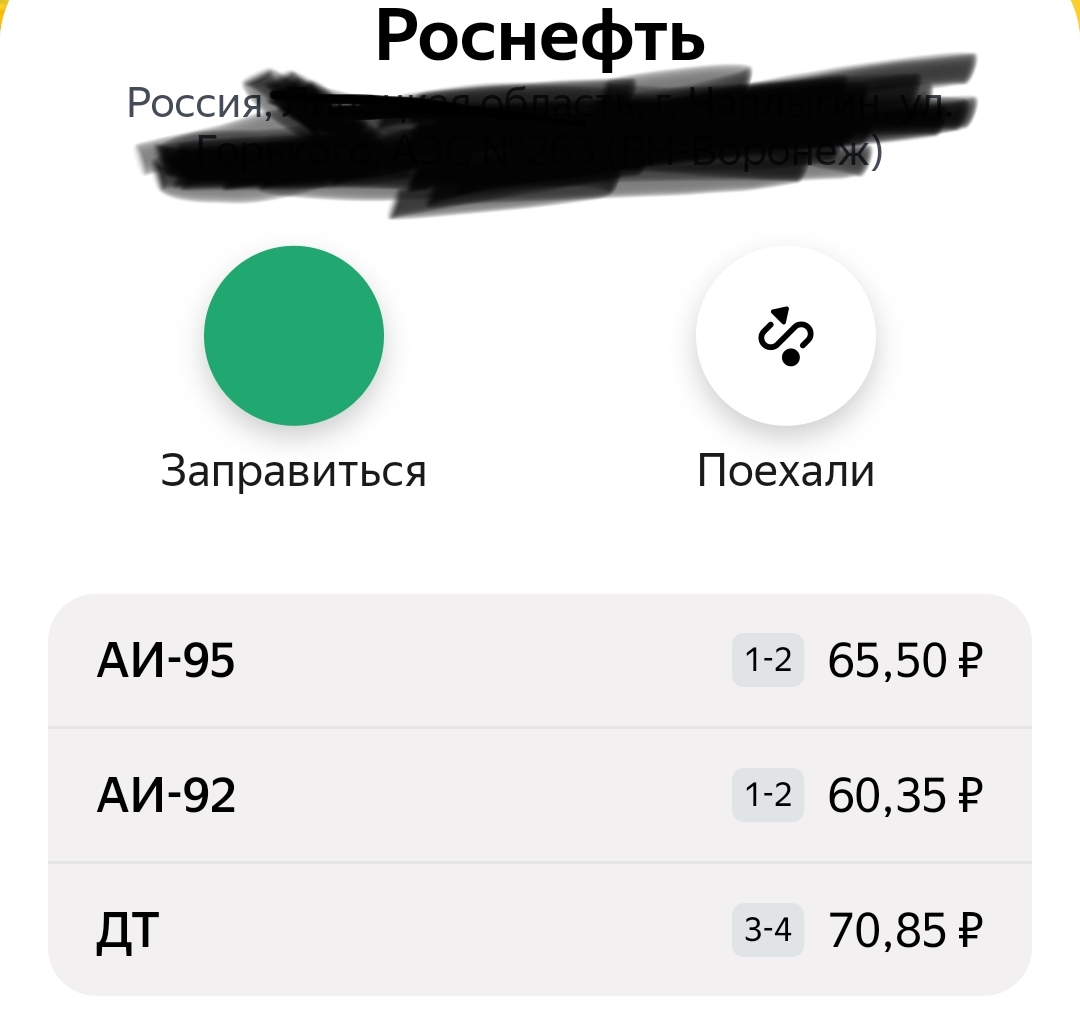Select the АИ-95 fuel row
This screenshot has height=1035, width=1080.
coord(540,661)
